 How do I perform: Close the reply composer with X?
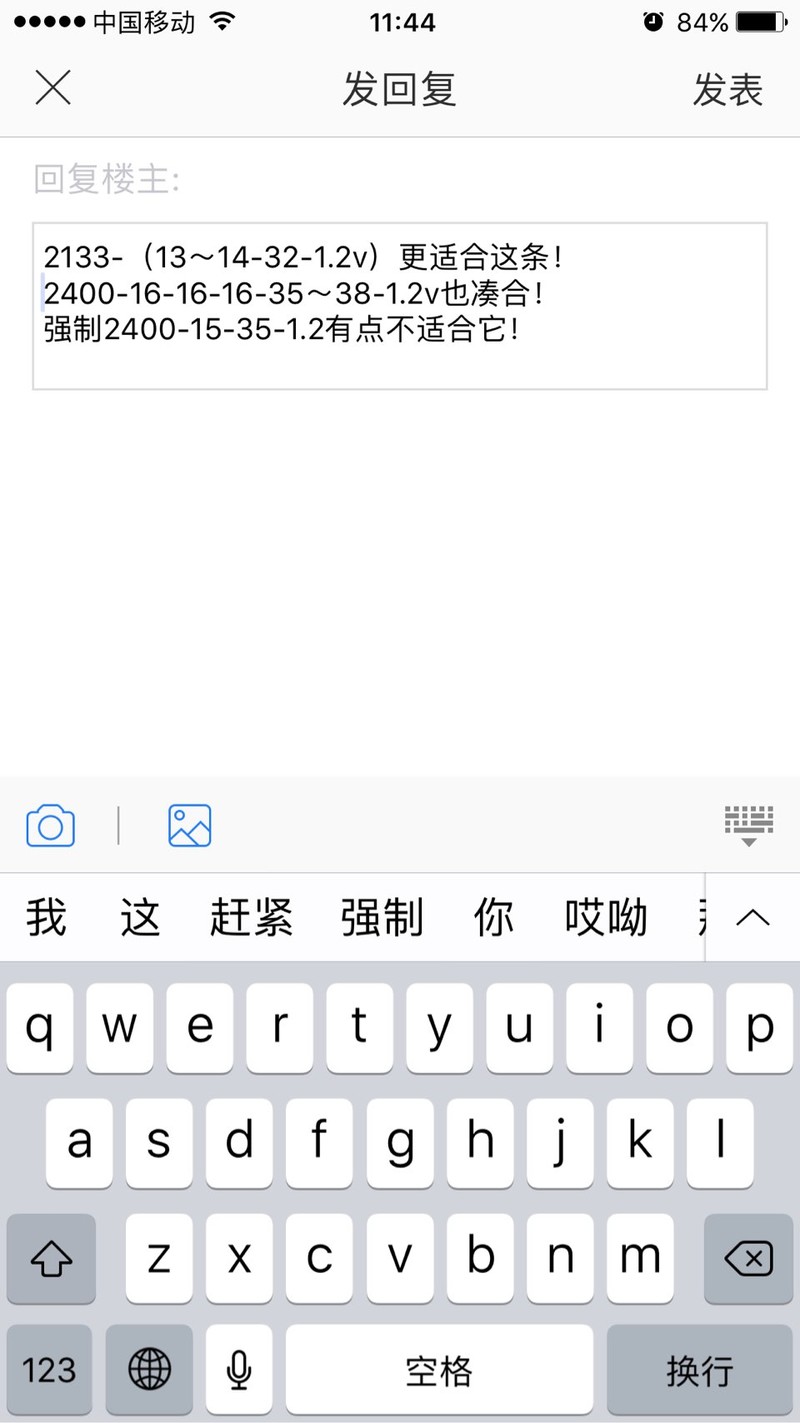tap(53, 88)
